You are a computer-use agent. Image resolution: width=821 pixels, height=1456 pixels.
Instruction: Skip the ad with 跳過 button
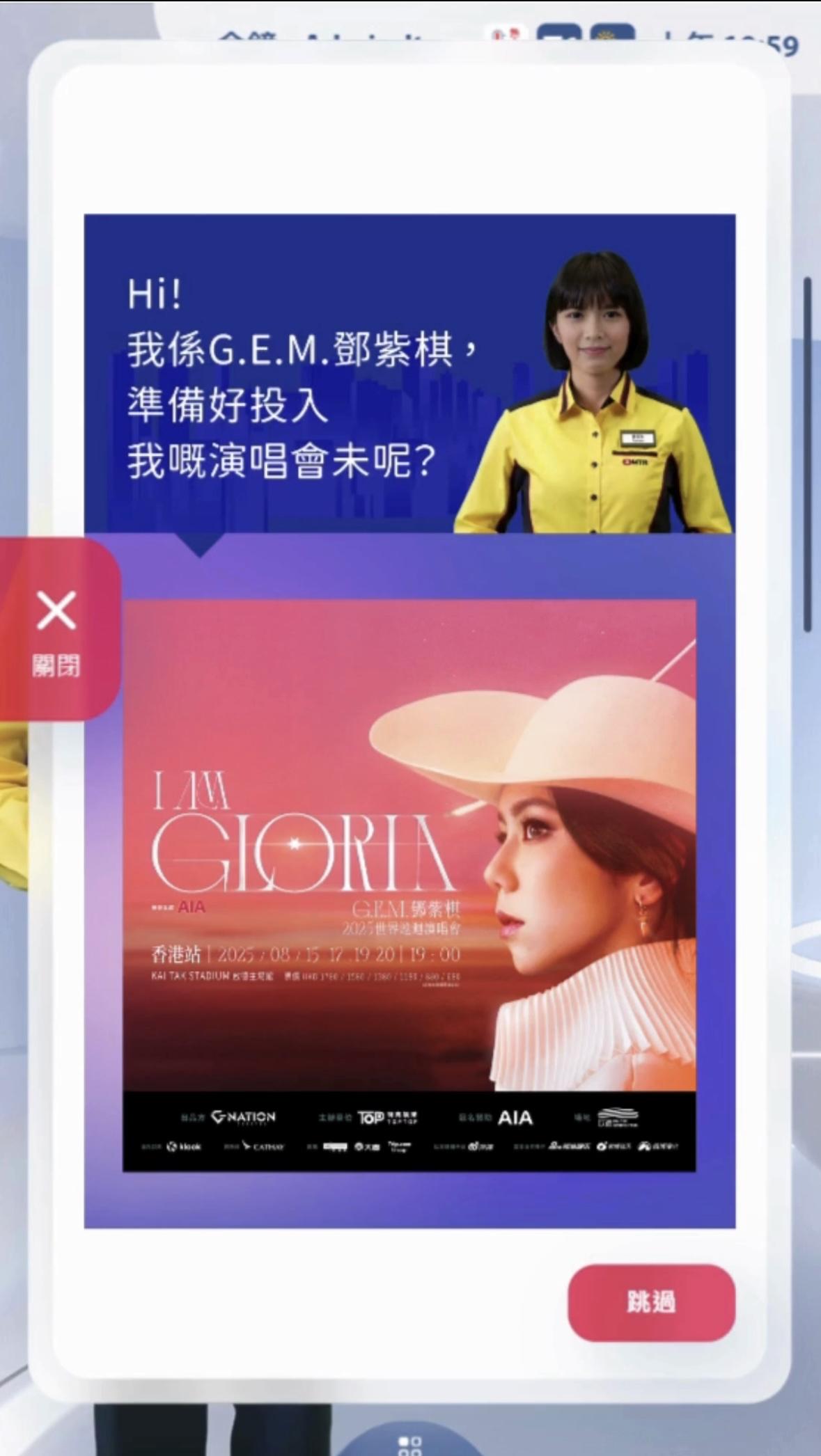tap(651, 1302)
